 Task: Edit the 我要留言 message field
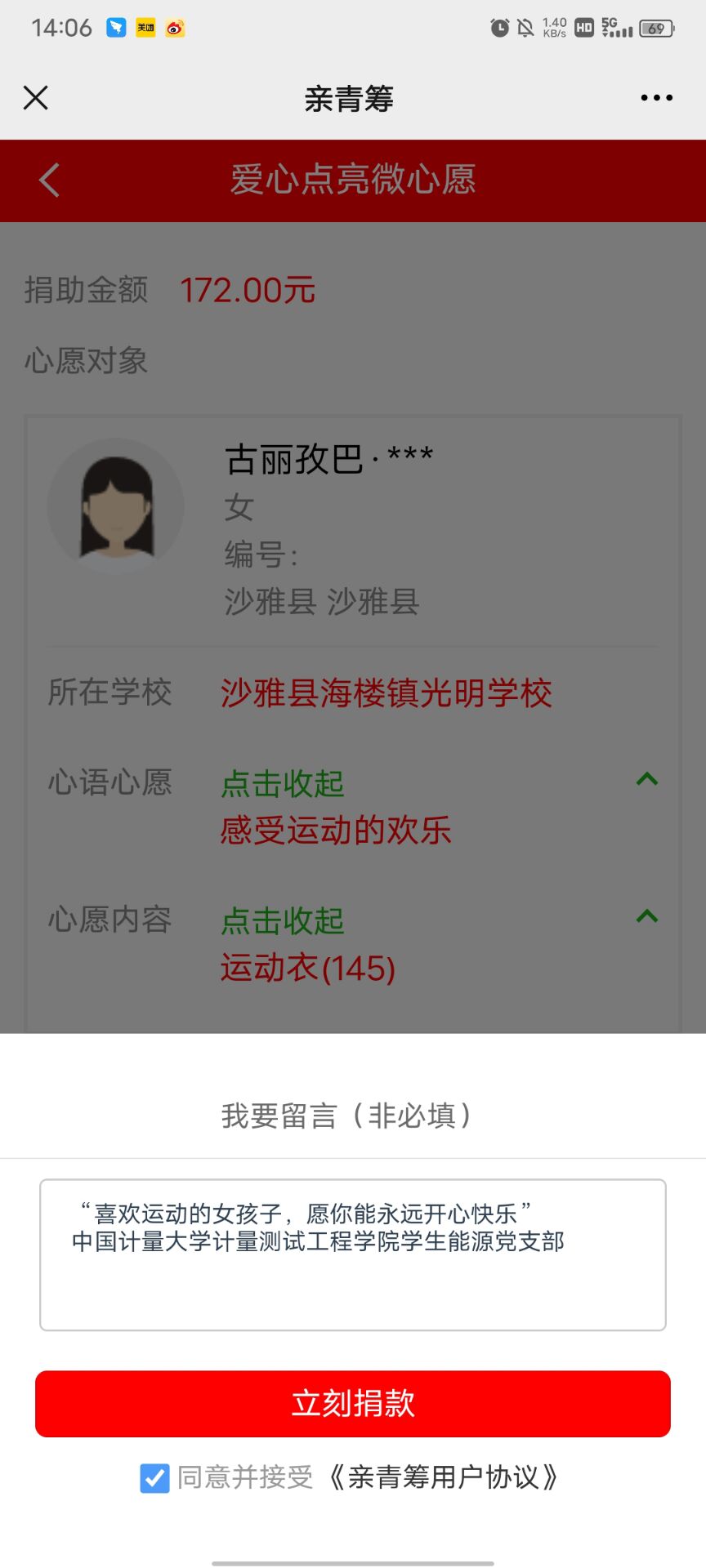[353, 1255]
